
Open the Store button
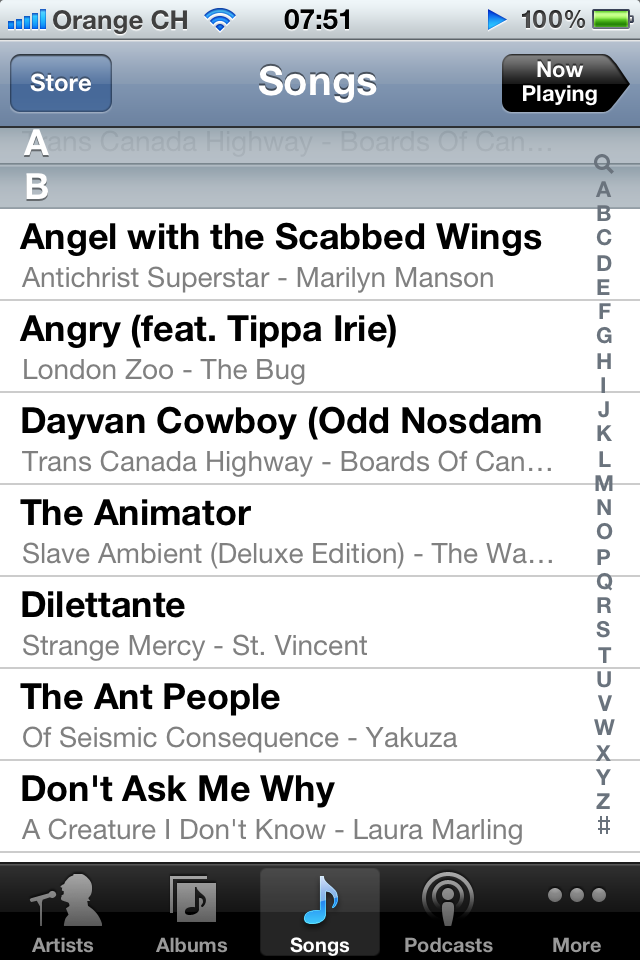pyautogui.click(x=60, y=83)
